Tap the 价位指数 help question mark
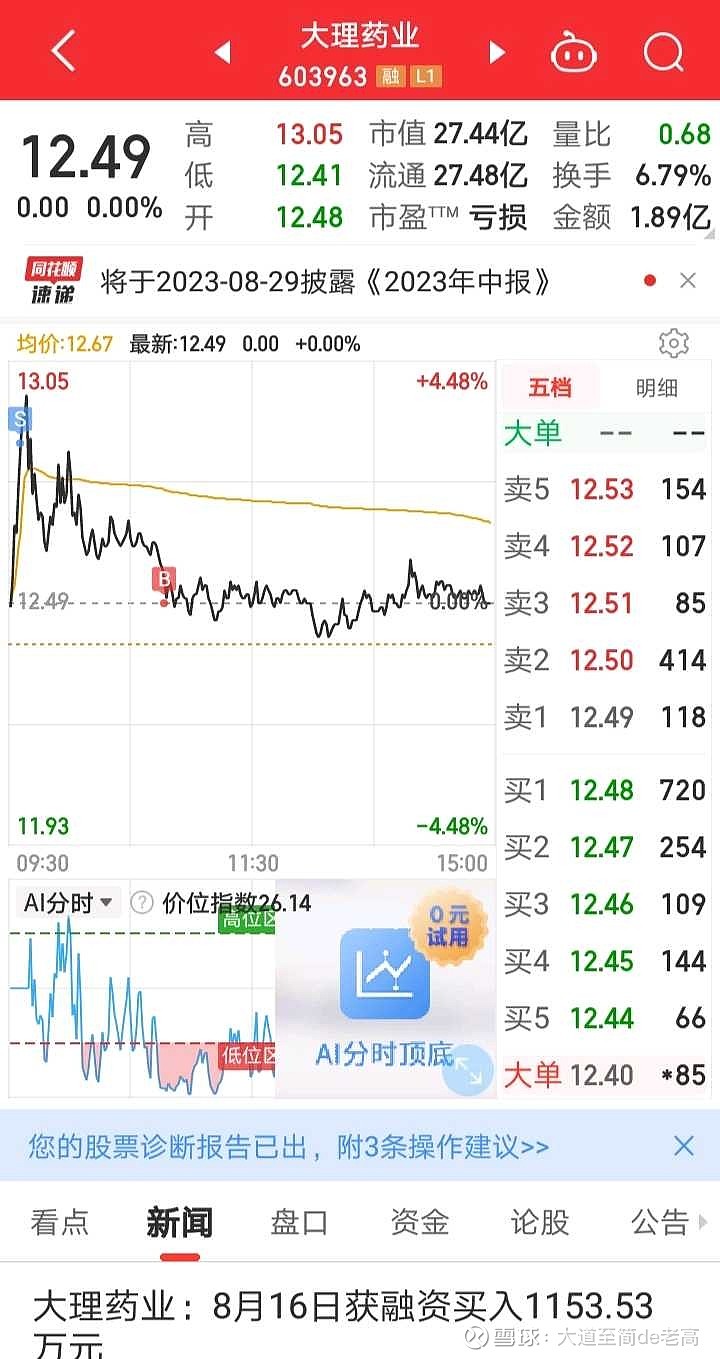This screenshot has width=720, height=1359. [135, 902]
